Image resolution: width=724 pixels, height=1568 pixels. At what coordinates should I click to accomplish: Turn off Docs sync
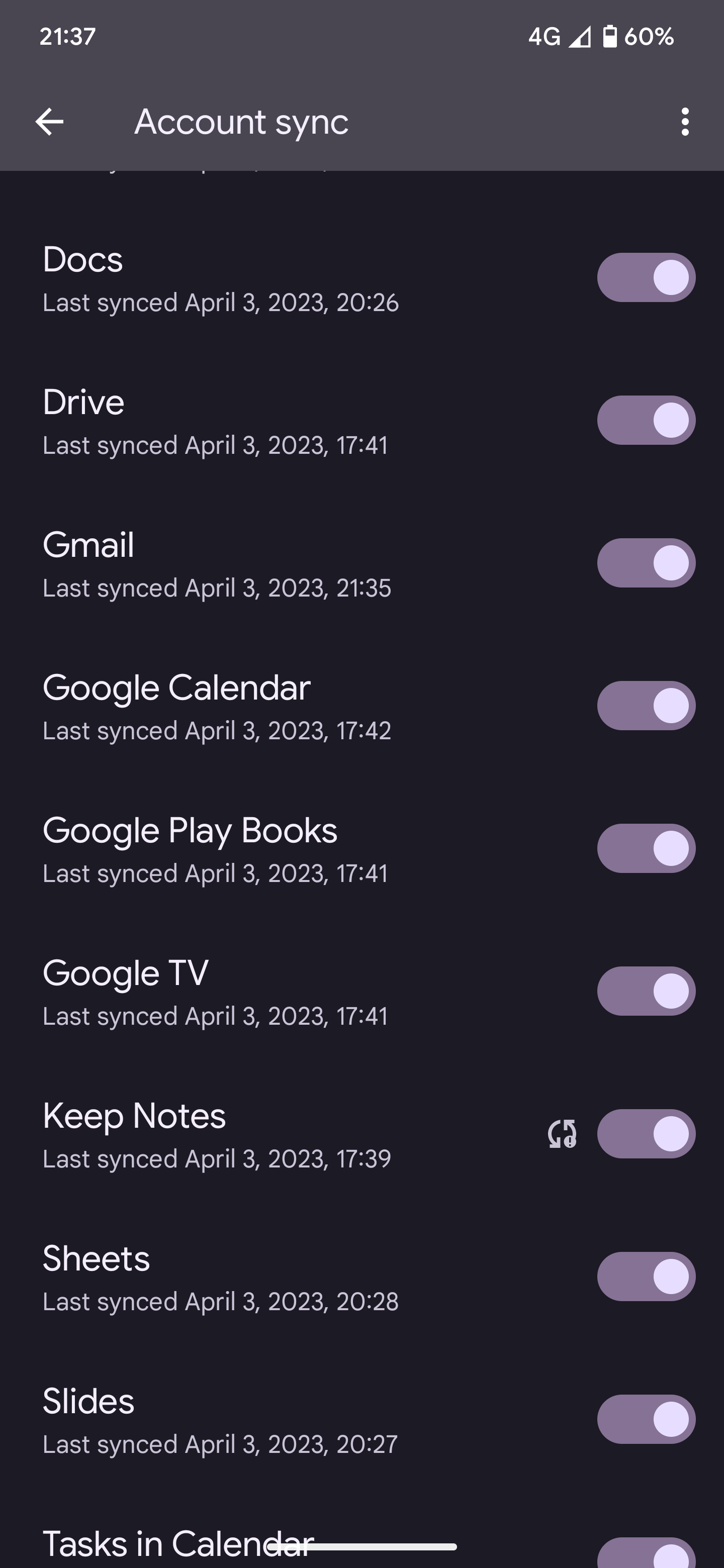click(646, 277)
